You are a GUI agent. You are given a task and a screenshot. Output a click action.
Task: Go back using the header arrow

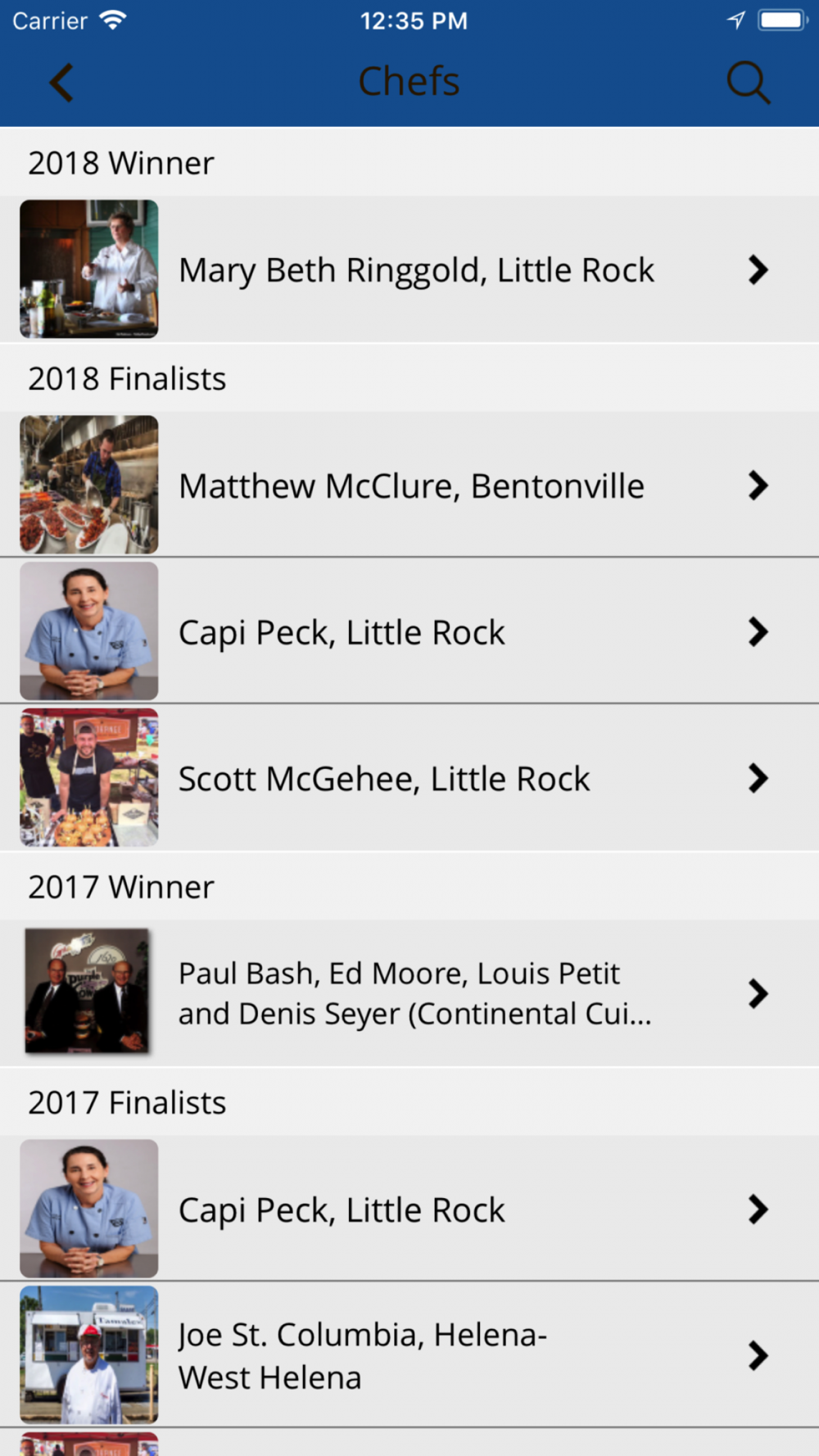(61, 83)
